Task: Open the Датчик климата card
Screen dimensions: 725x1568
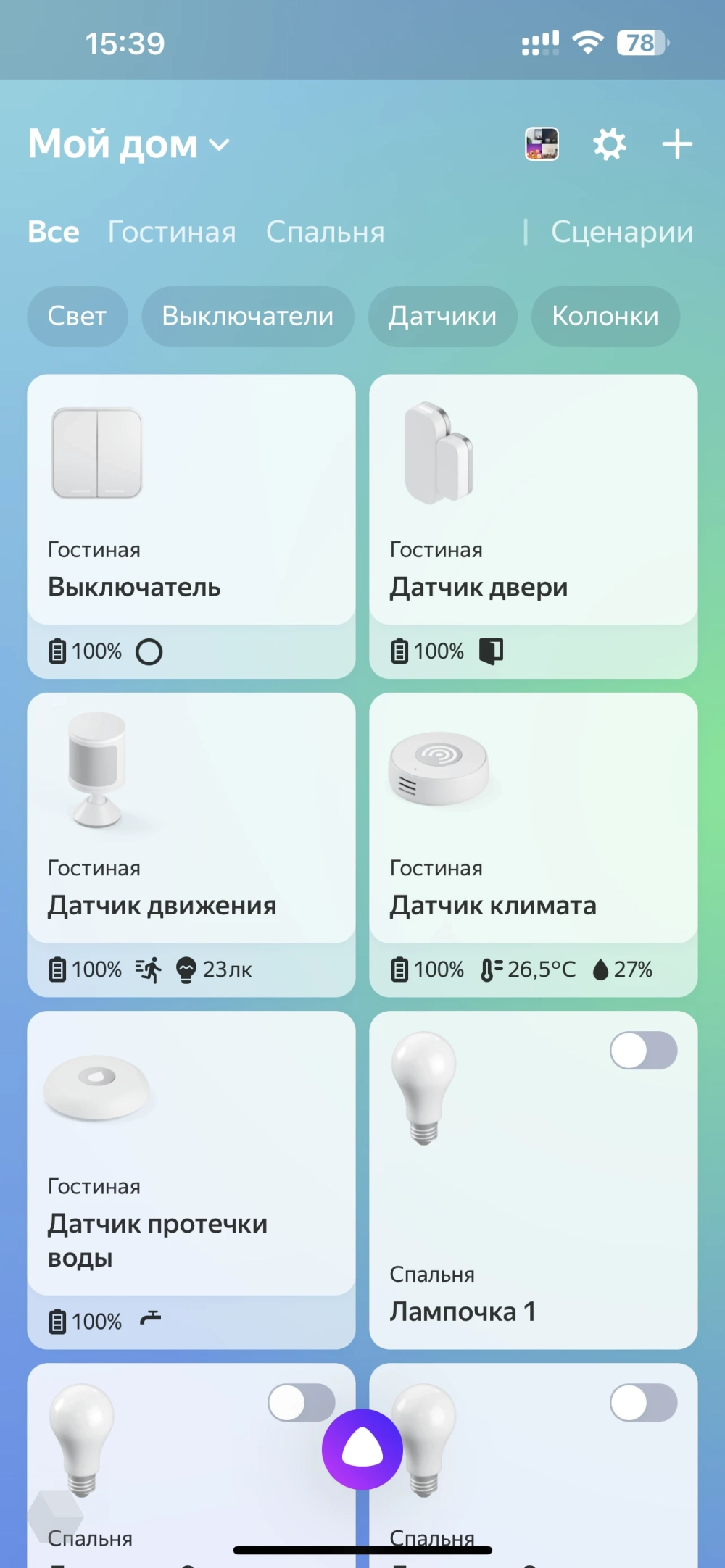Action: point(533,826)
